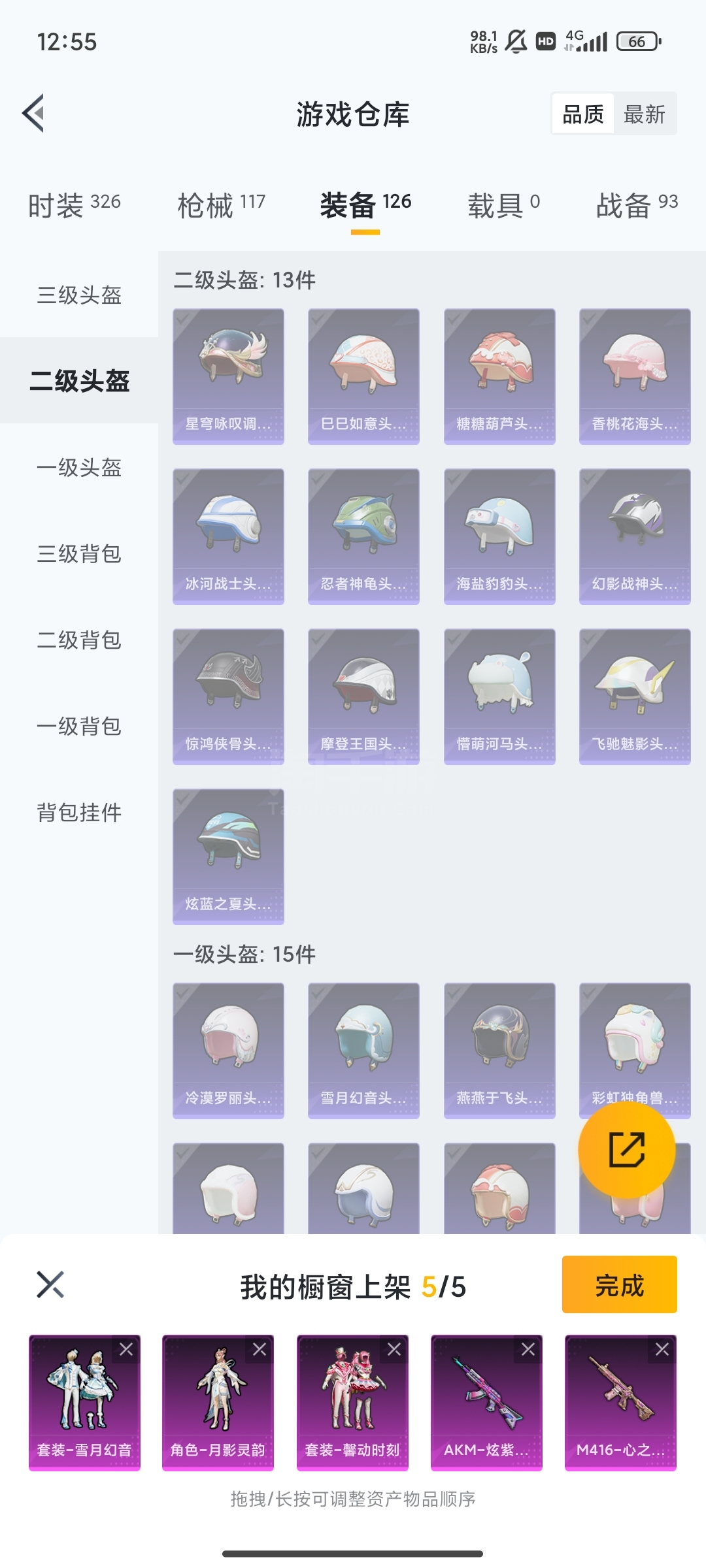Go back using the top-left arrow

point(34,113)
